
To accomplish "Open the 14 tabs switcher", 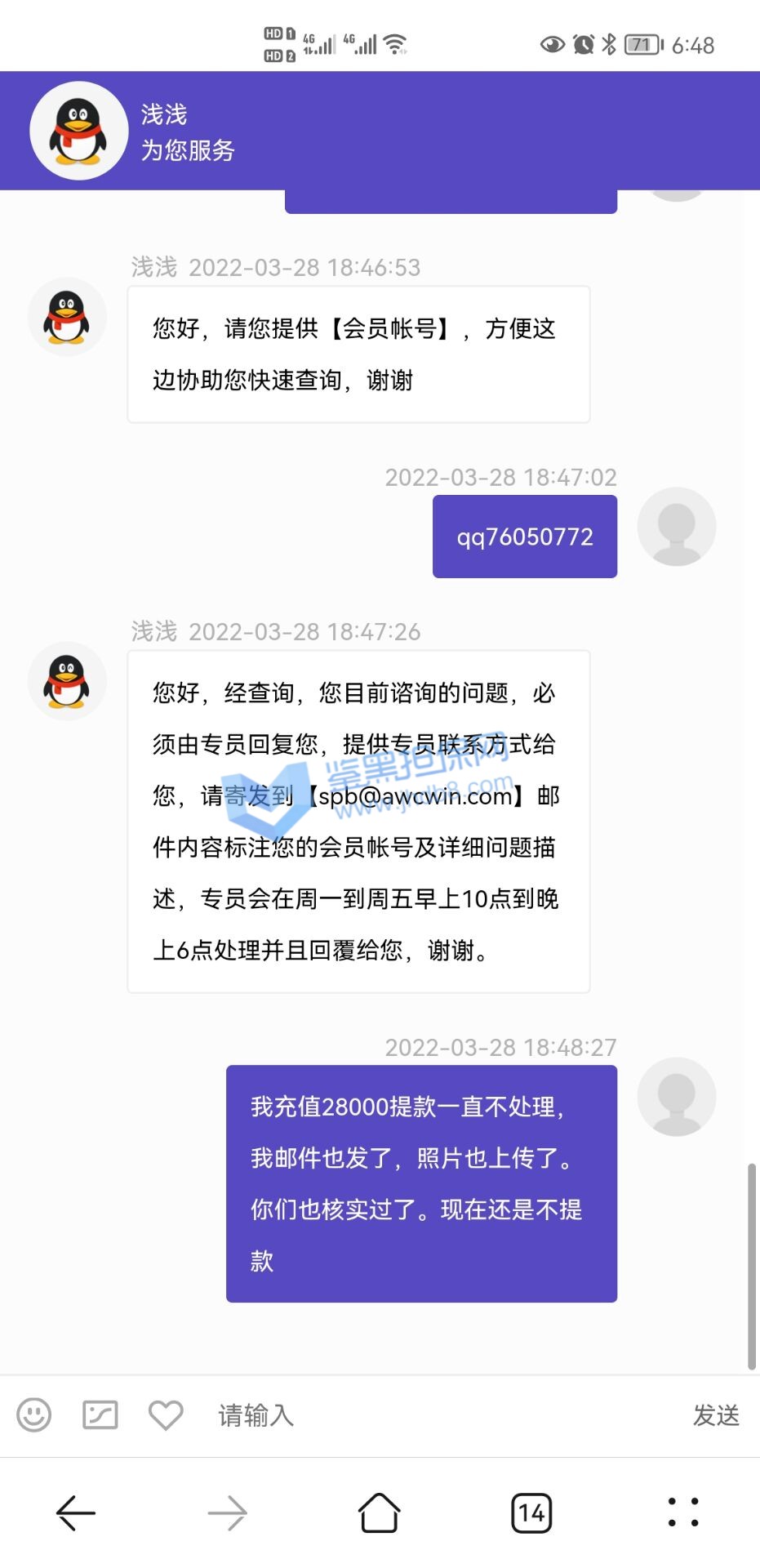I will click(x=531, y=1513).
